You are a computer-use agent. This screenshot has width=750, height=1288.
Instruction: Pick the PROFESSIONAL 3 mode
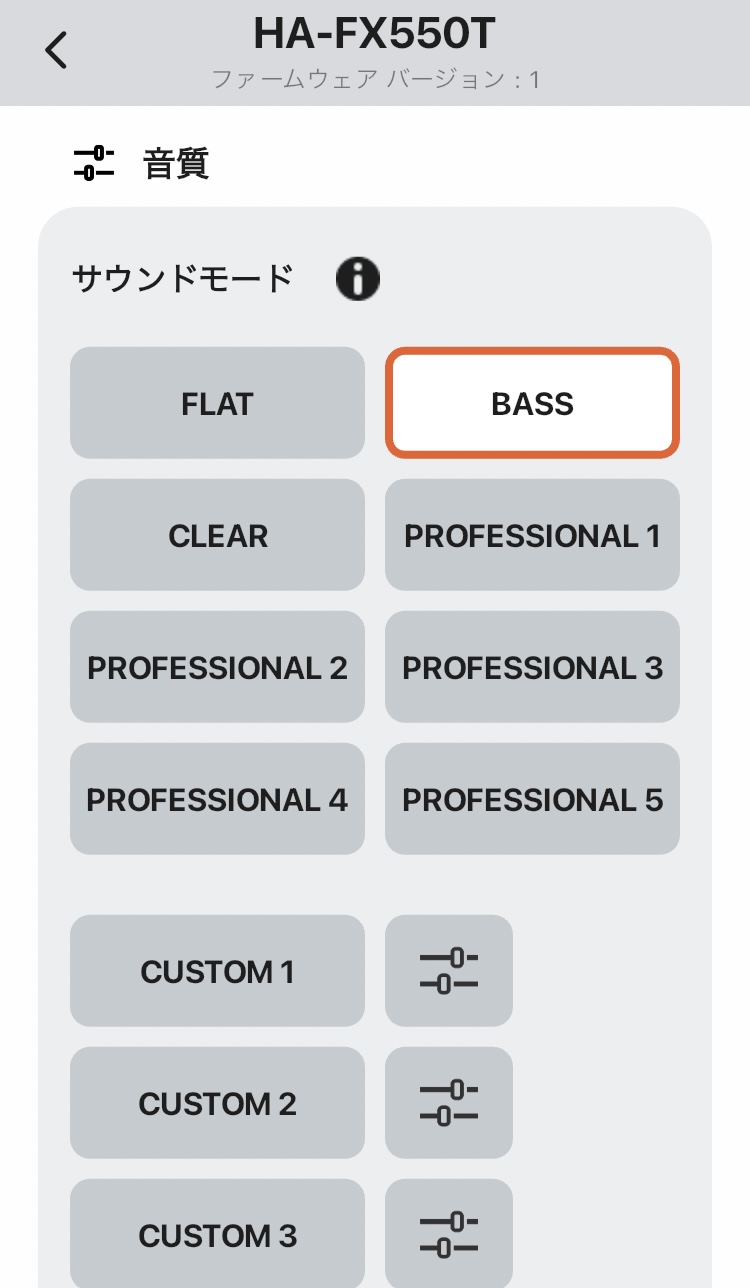point(532,667)
